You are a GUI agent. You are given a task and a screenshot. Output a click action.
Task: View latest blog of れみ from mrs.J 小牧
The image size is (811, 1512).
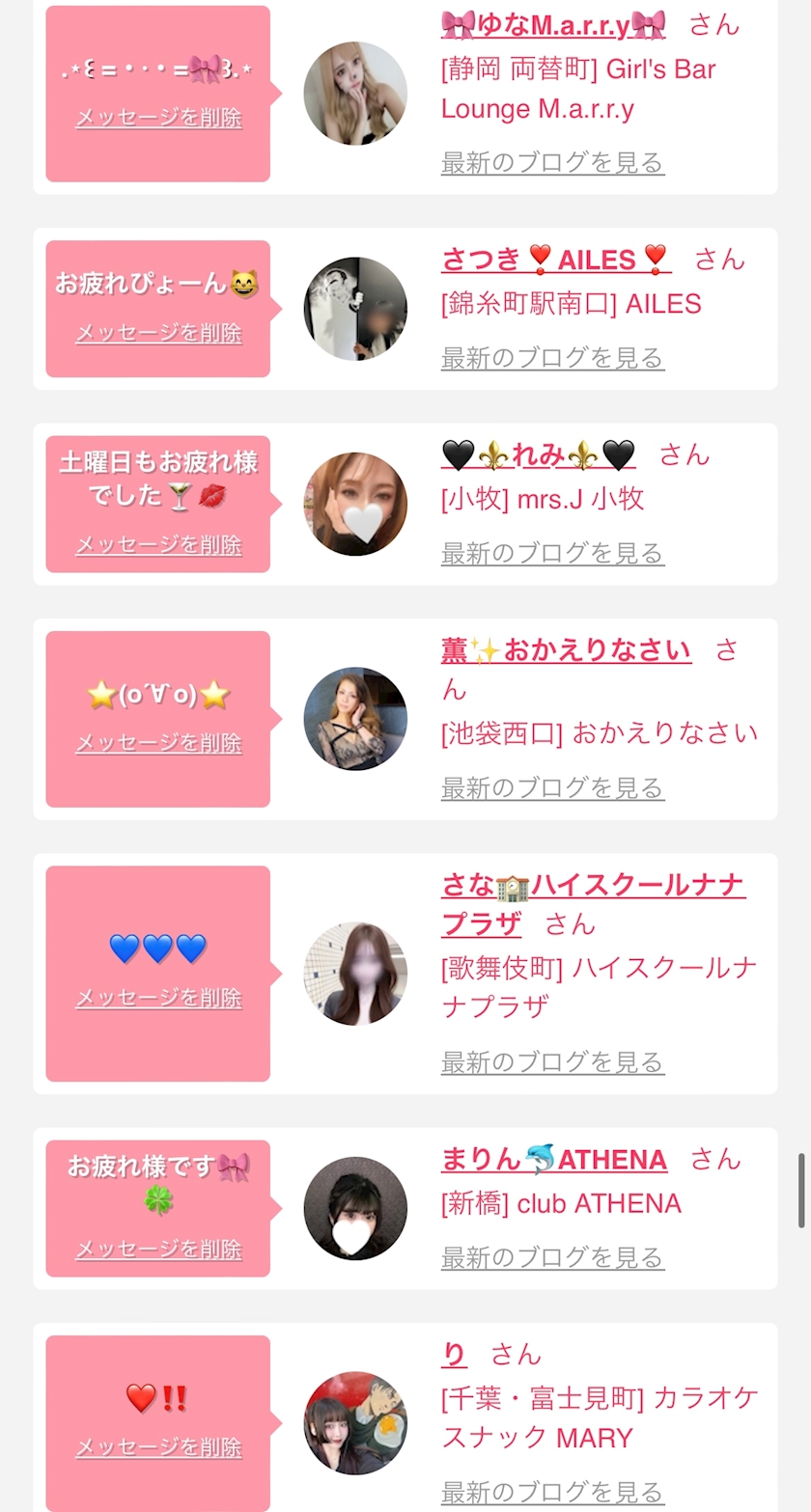tap(552, 553)
